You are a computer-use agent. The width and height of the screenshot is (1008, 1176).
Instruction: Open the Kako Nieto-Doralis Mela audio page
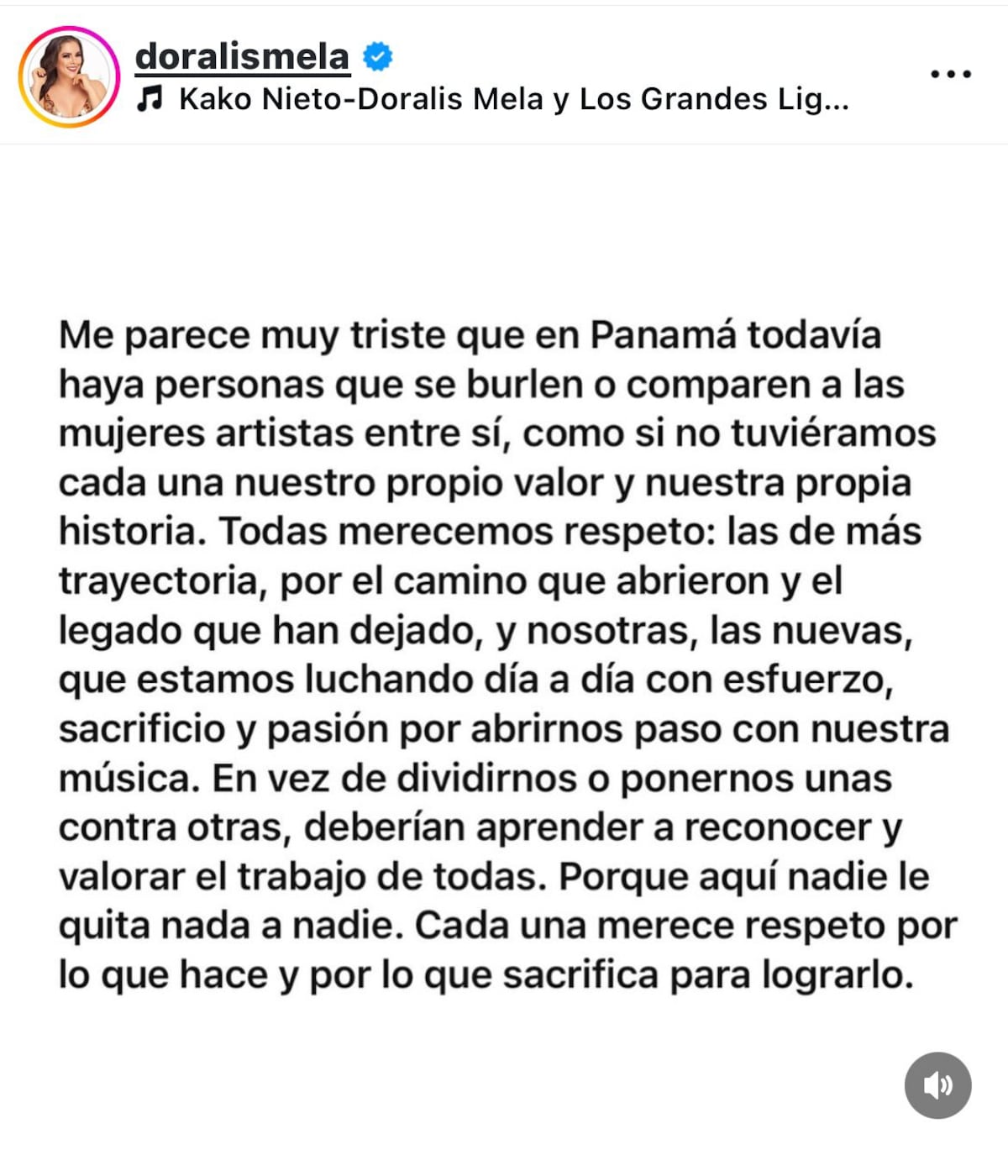coord(504,101)
